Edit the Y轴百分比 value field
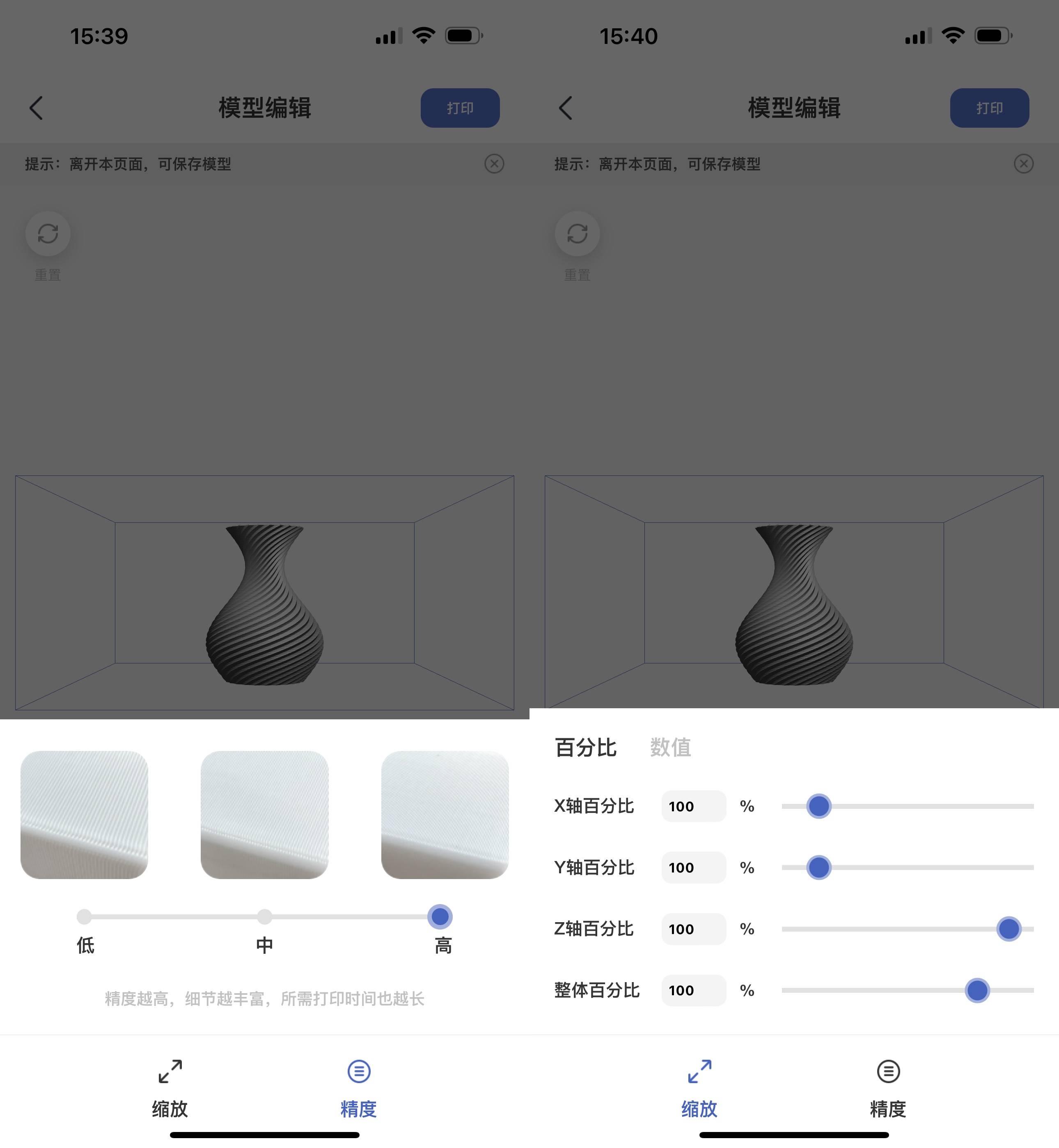This screenshot has height=1148, width=1059. 693,868
